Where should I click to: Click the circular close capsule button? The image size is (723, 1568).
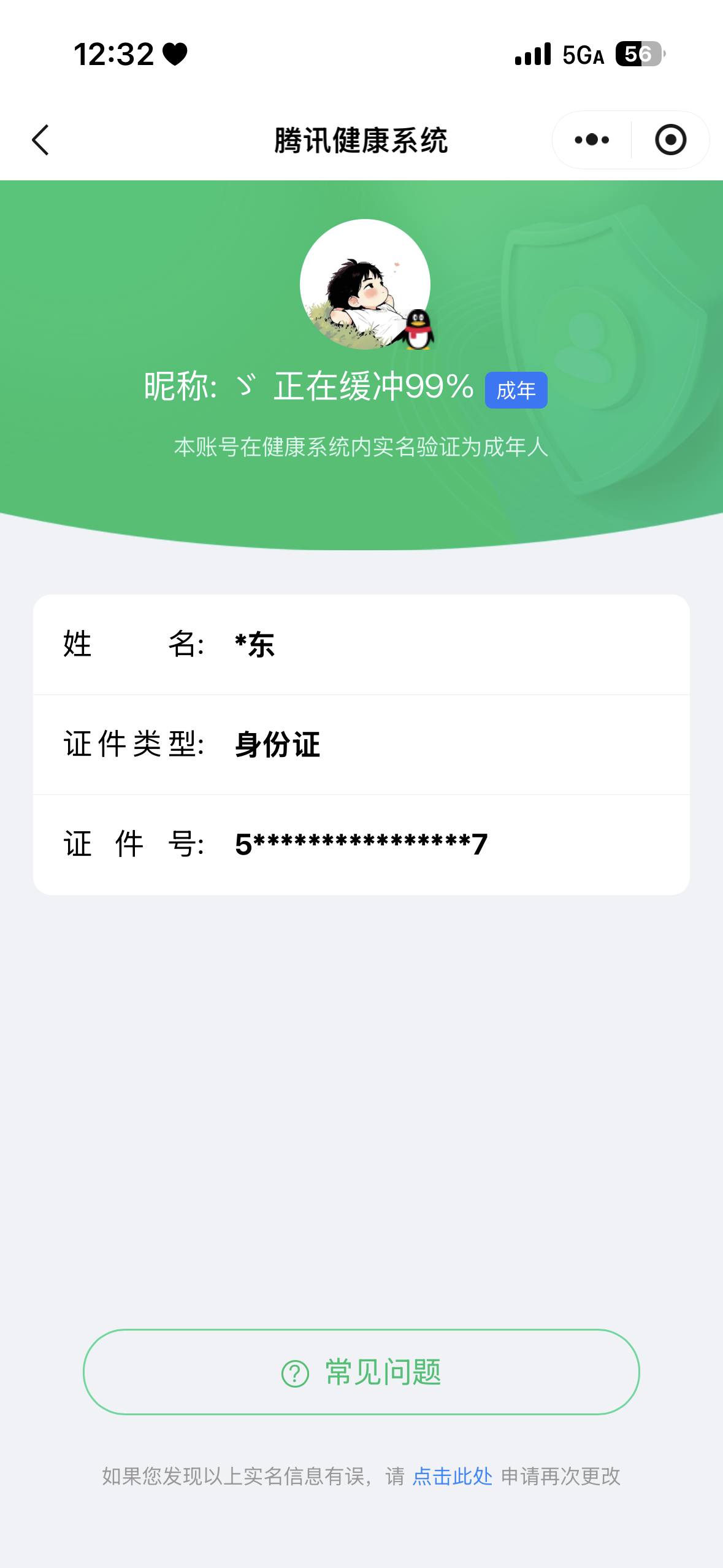point(669,140)
